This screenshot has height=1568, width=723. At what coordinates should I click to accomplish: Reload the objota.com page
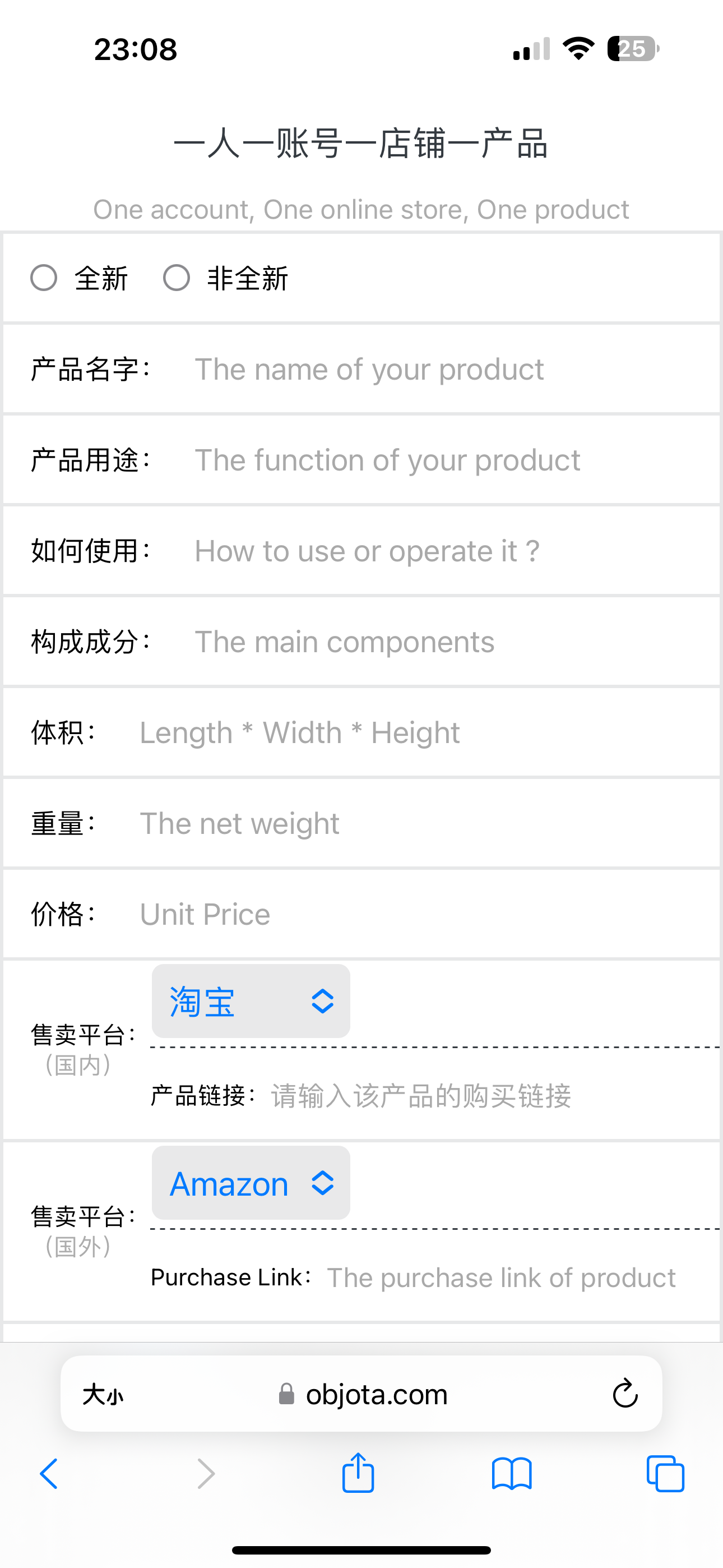[x=624, y=1394]
